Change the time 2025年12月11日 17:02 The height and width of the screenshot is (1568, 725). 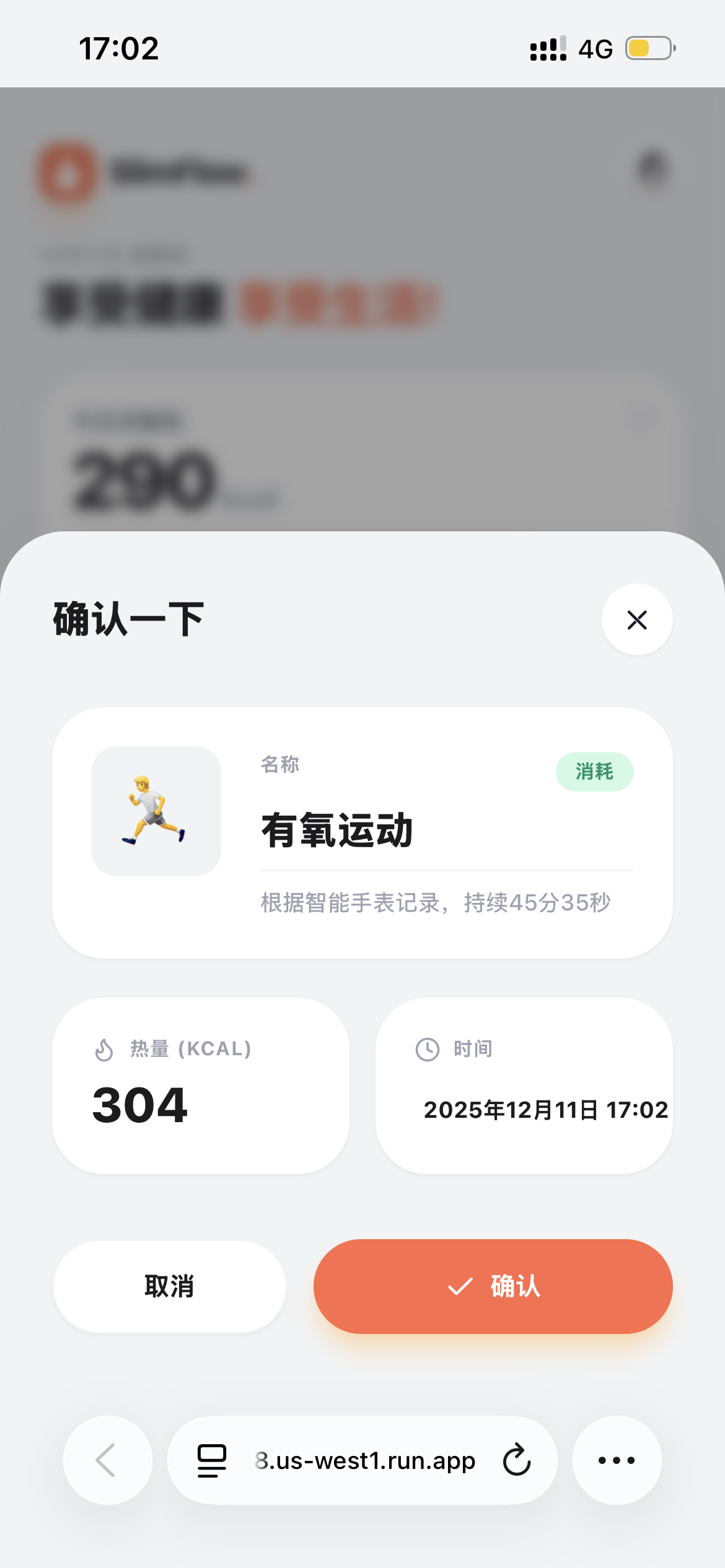[x=545, y=1110]
